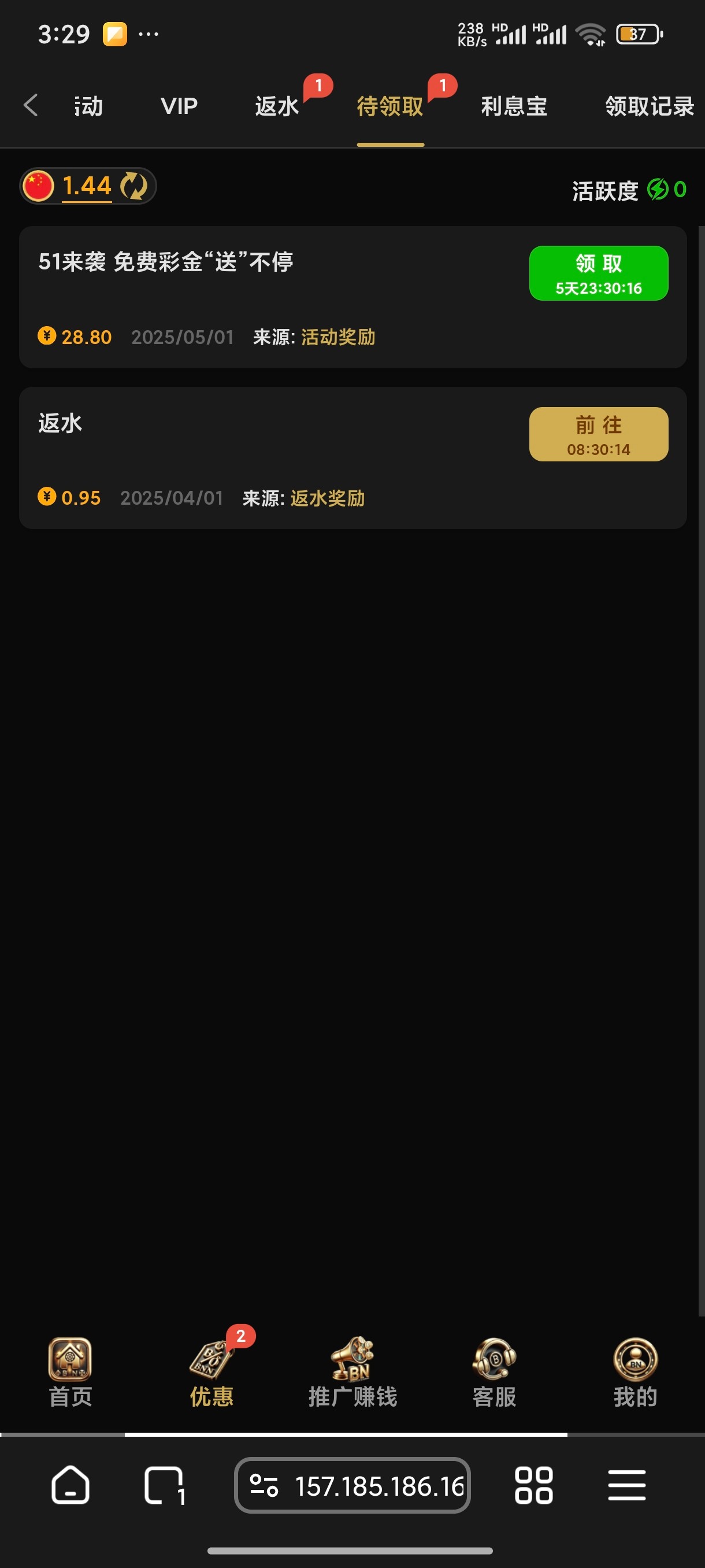Switch to the 利息宝 tab
The height and width of the screenshot is (1568, 705).
(514, 106)
